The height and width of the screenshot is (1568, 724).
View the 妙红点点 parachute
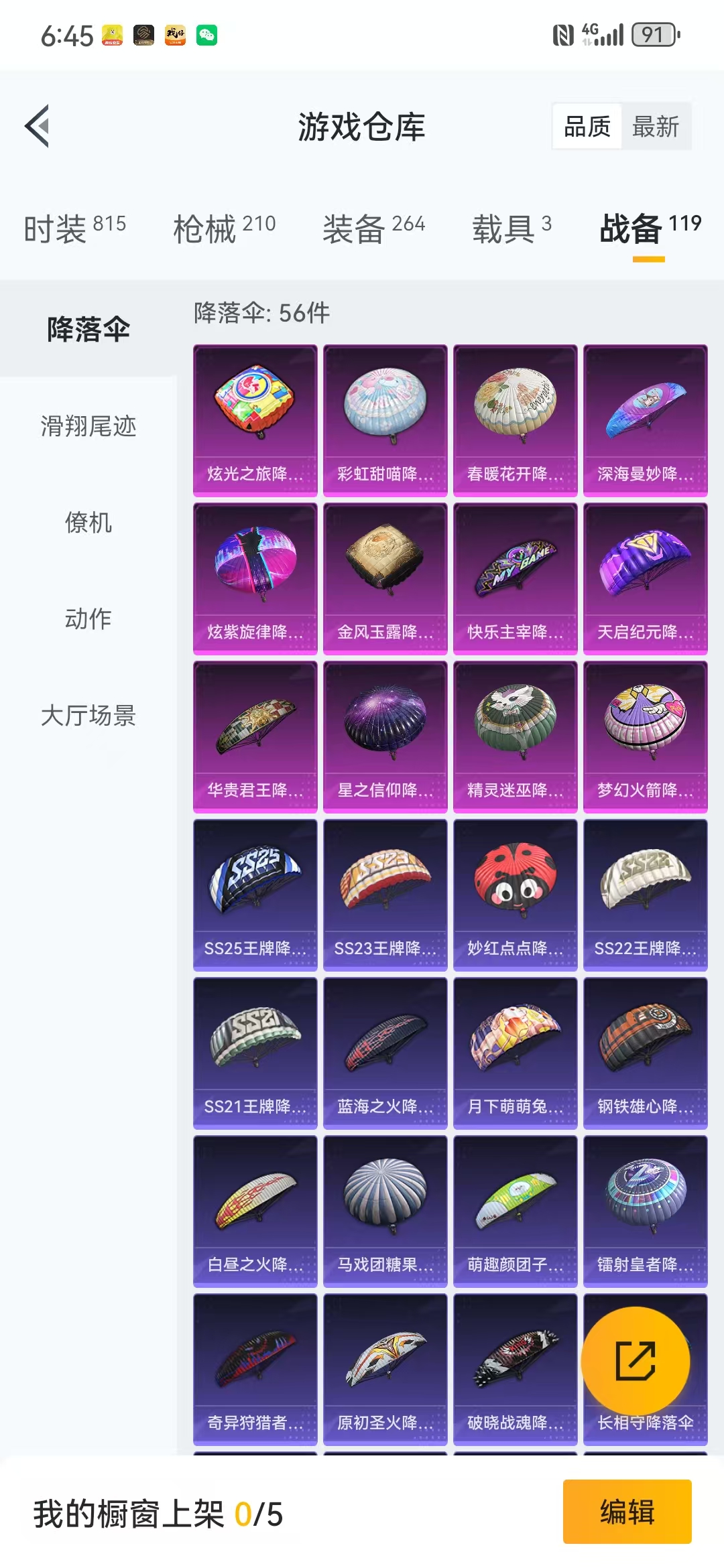(516, 895)
